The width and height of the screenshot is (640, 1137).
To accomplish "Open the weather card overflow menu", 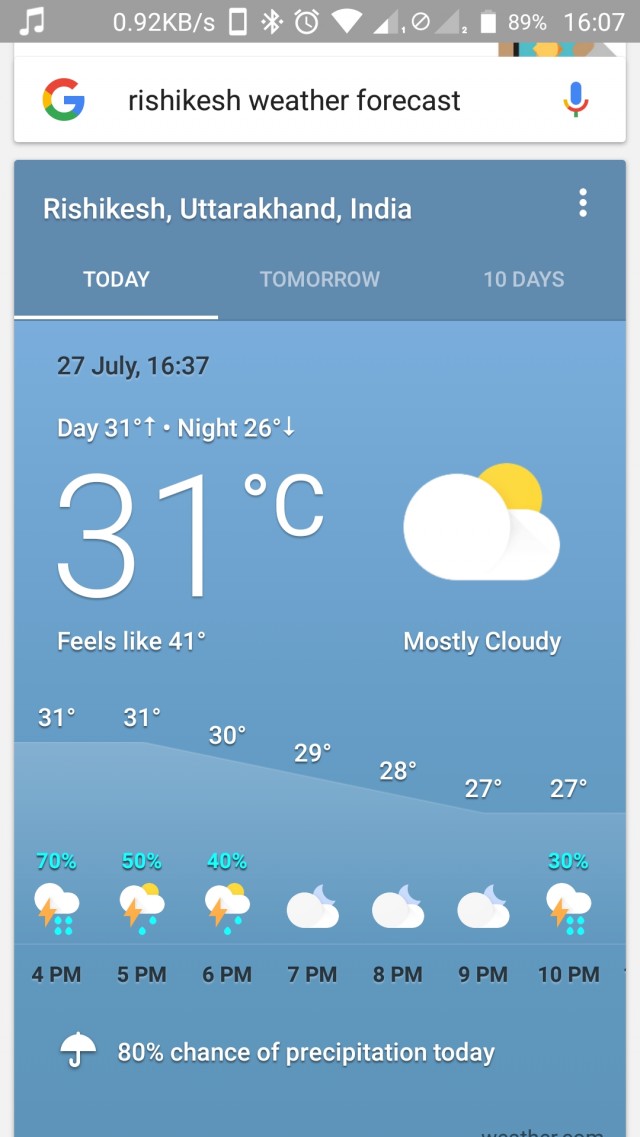I will [x=583, y=204].
